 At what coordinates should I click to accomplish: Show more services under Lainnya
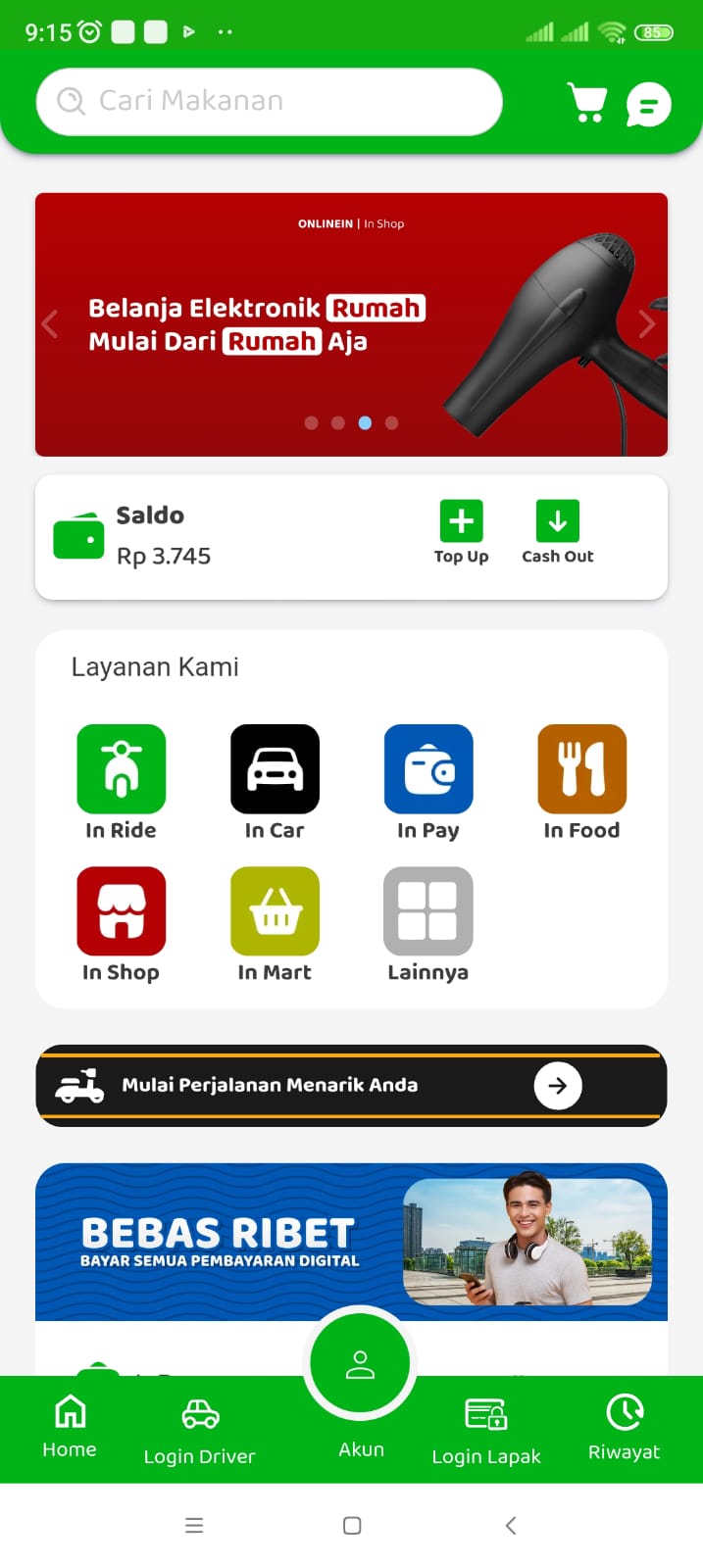[427, 923]
